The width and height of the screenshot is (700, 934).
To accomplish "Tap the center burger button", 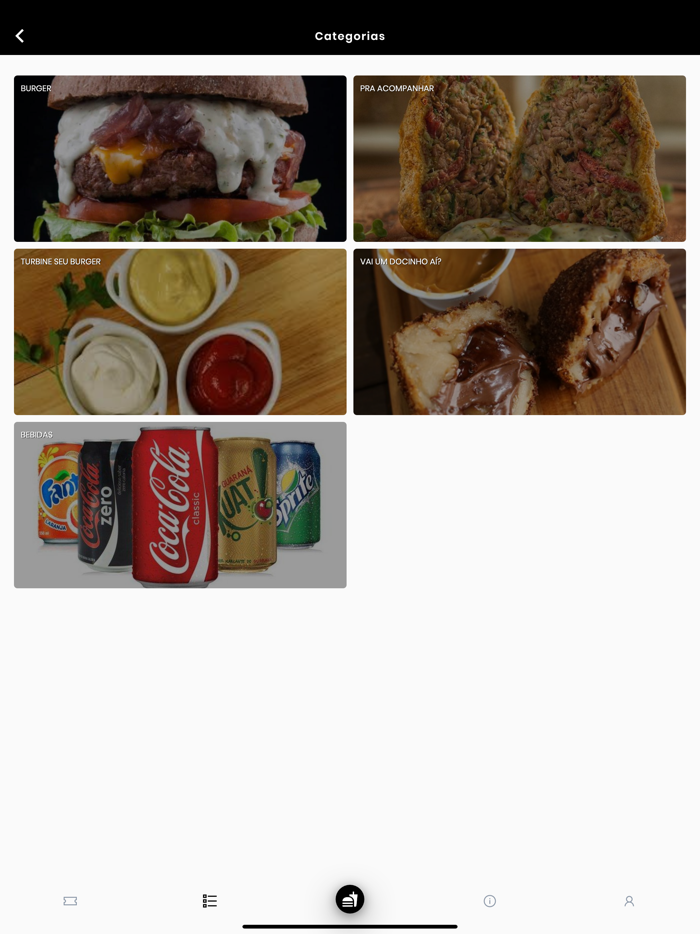I will (350, 899).
